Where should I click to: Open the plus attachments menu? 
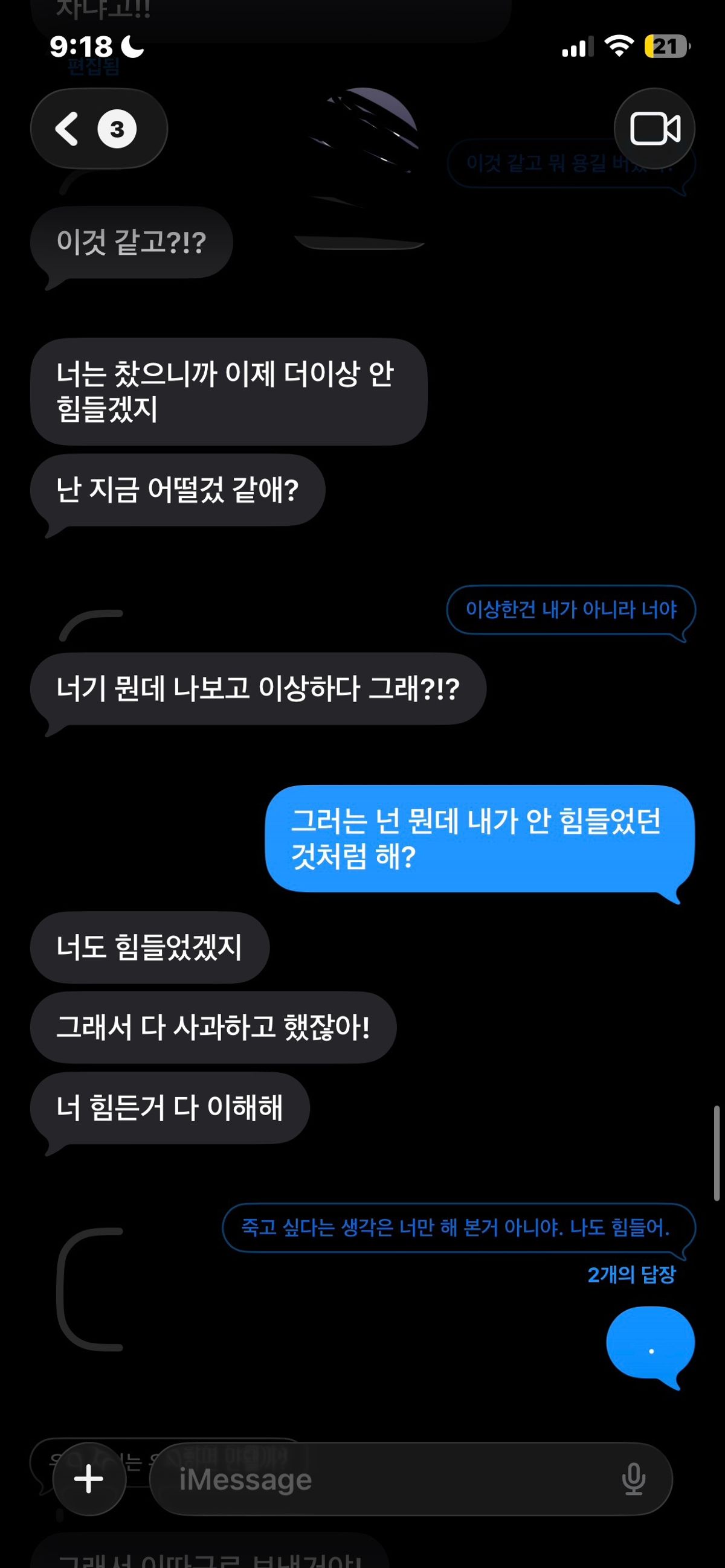tap(89, 1479)
